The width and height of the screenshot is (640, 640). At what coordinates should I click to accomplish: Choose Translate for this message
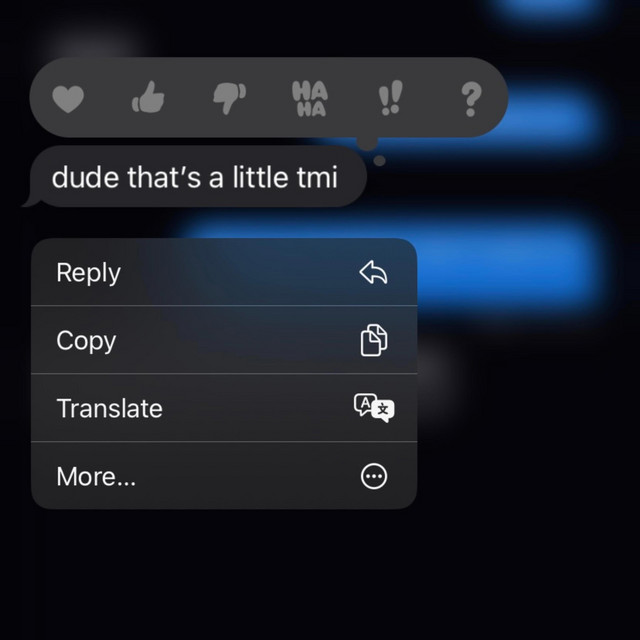tap(224, 409)
